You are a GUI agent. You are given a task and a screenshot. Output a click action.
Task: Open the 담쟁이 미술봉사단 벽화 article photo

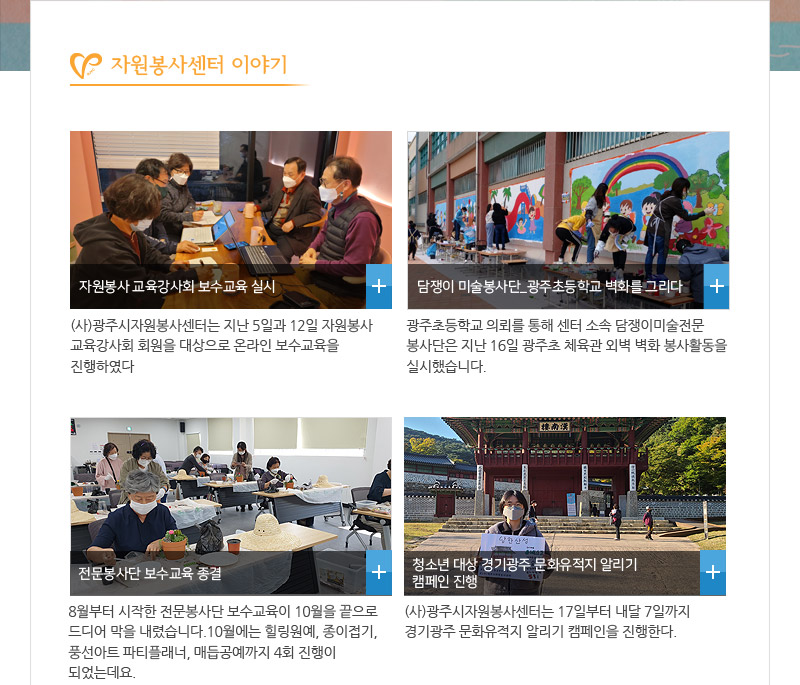(x=567, y=200)
